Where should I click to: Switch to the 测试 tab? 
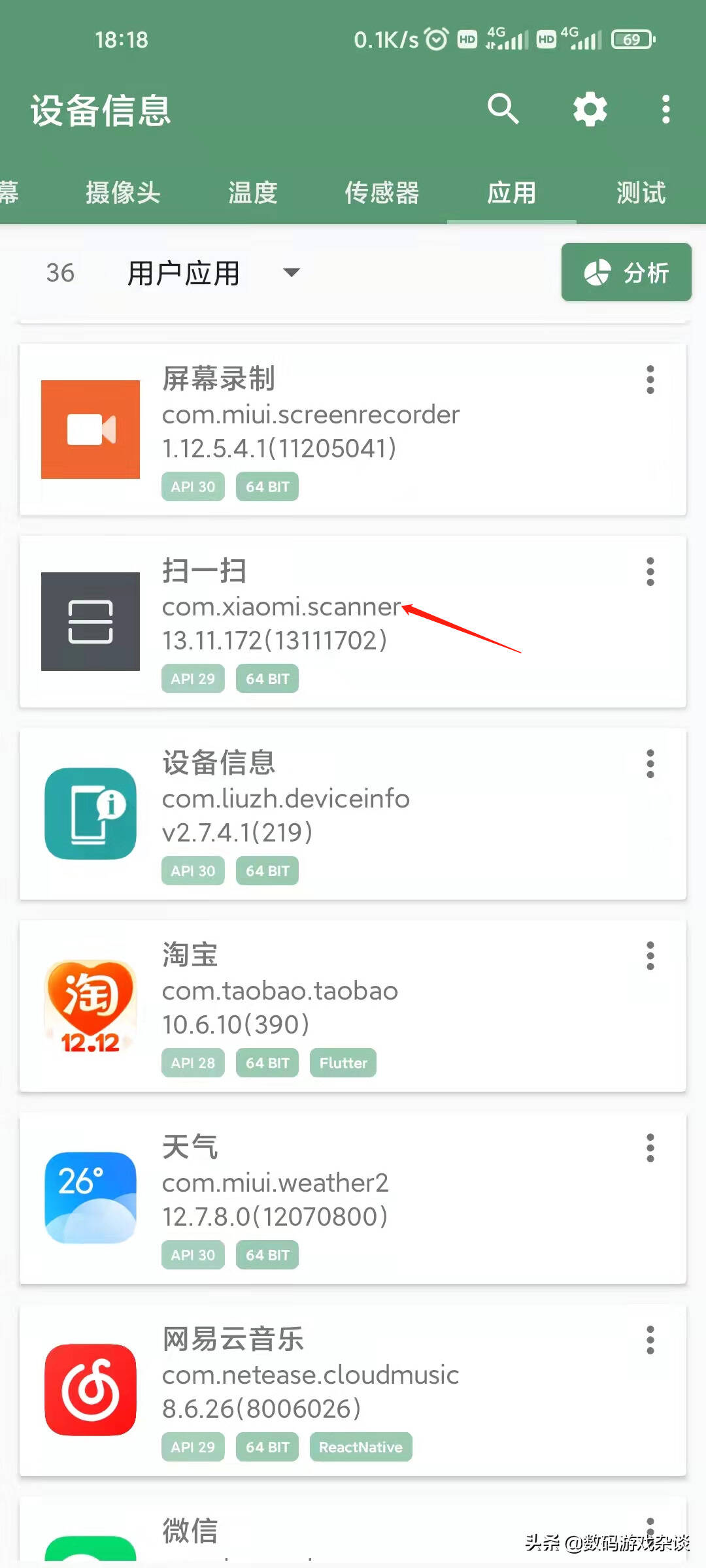(x=641, y=193)
